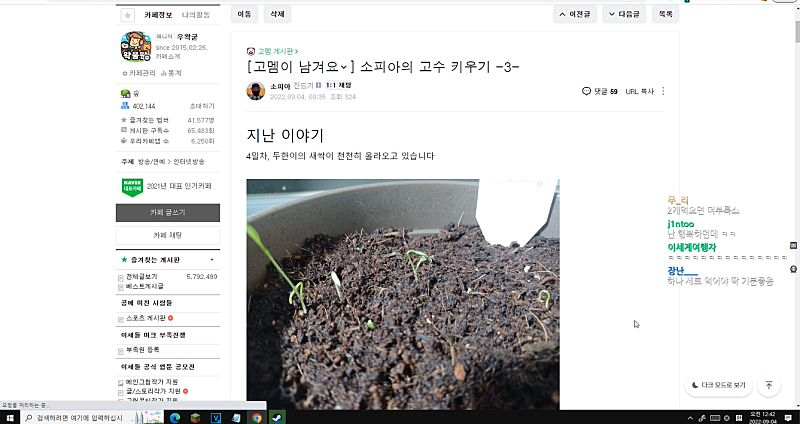View the 59 comments (댓글)
800x424 pixels.
600,91
